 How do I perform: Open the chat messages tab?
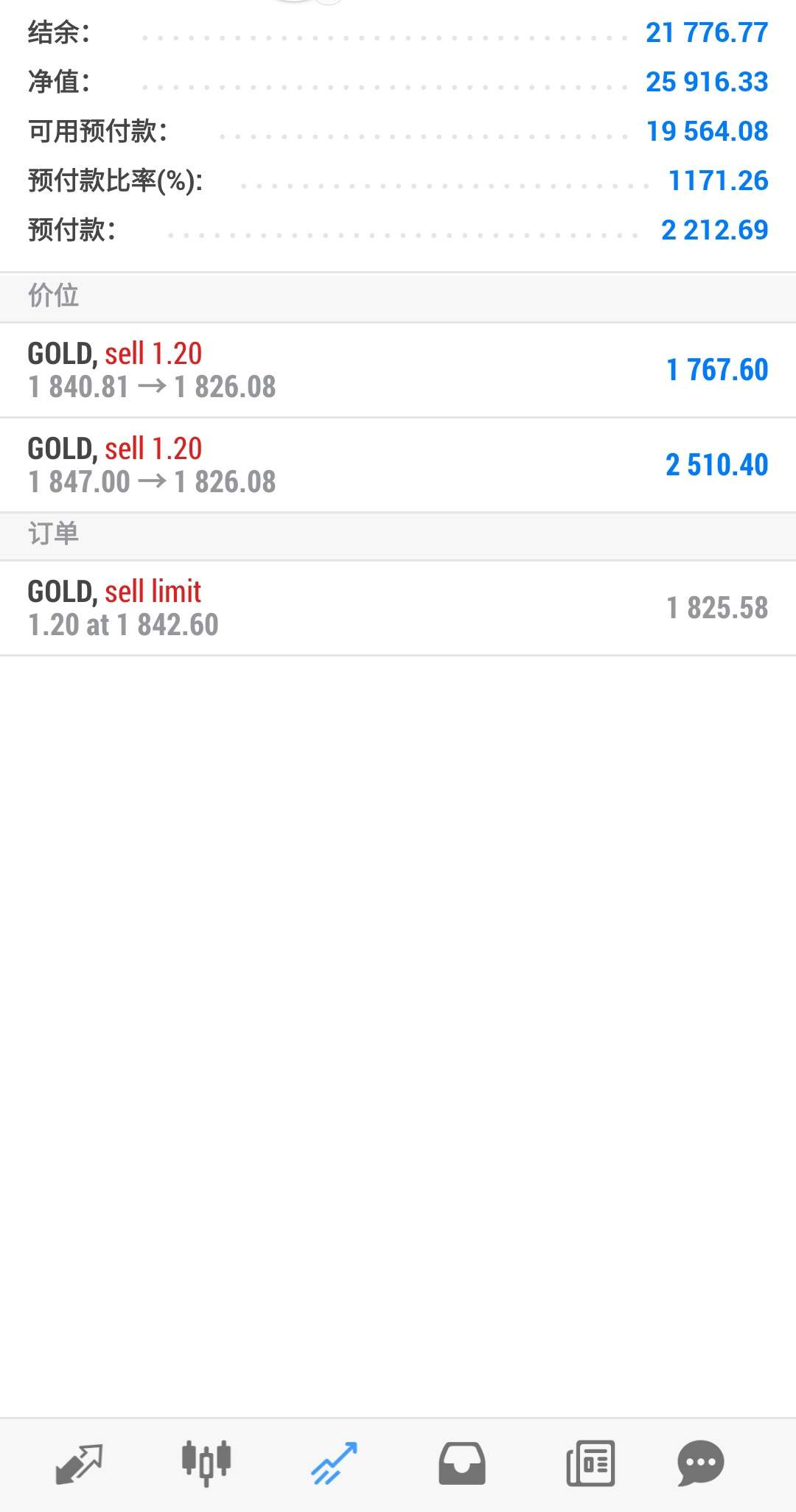700,1463
